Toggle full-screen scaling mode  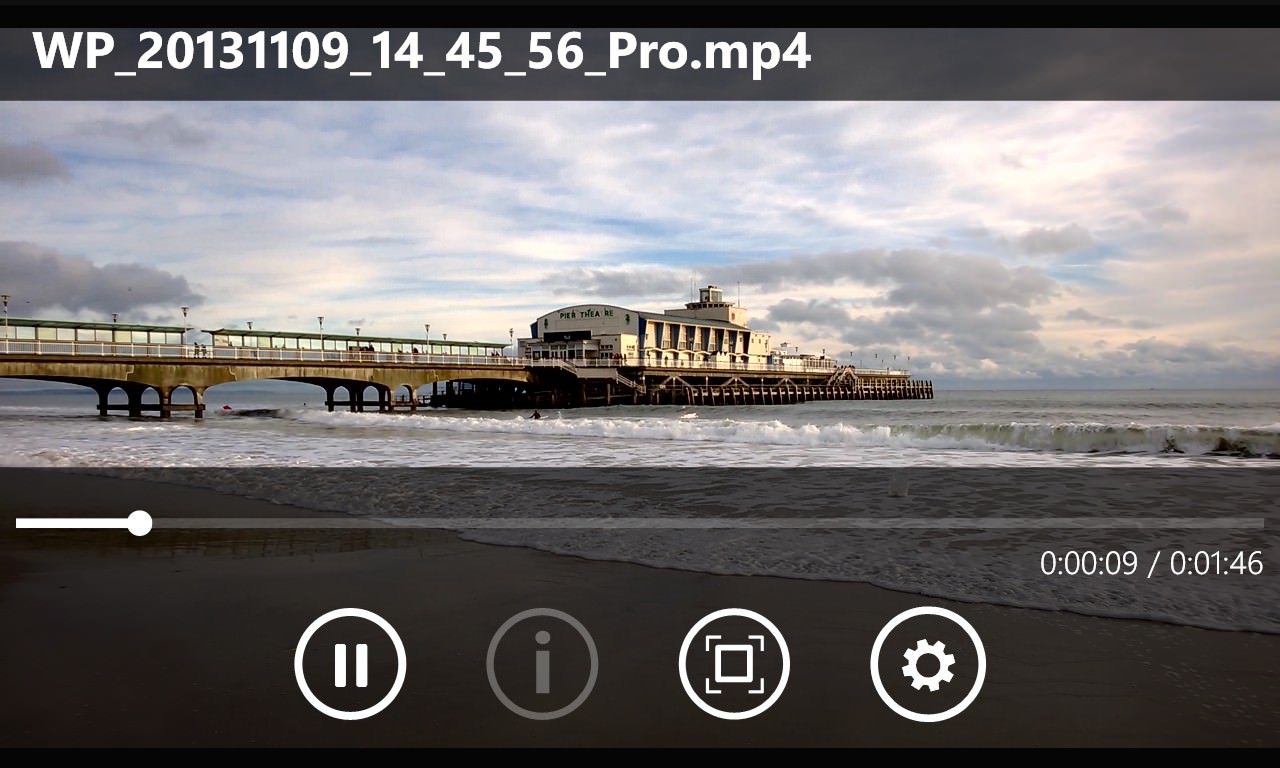tap(734, 664)
